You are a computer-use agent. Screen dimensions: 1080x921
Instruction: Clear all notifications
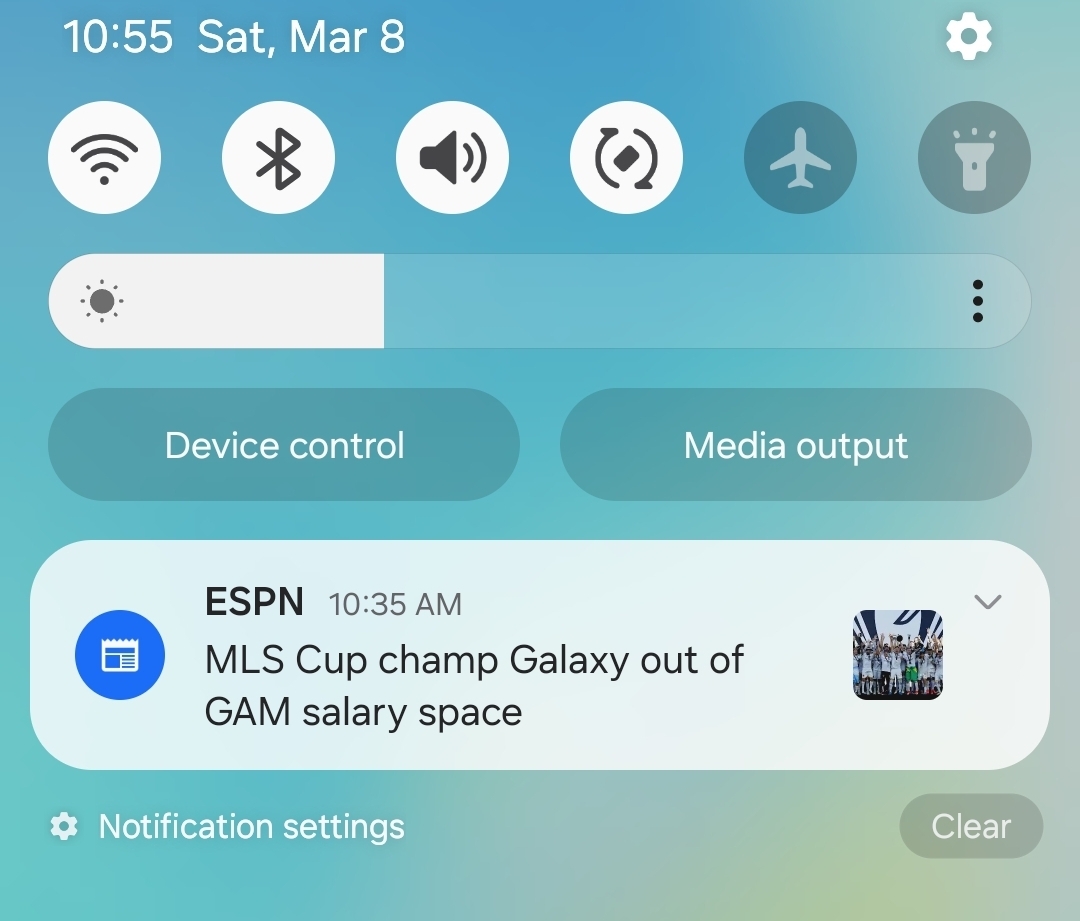tap(970, 827)
